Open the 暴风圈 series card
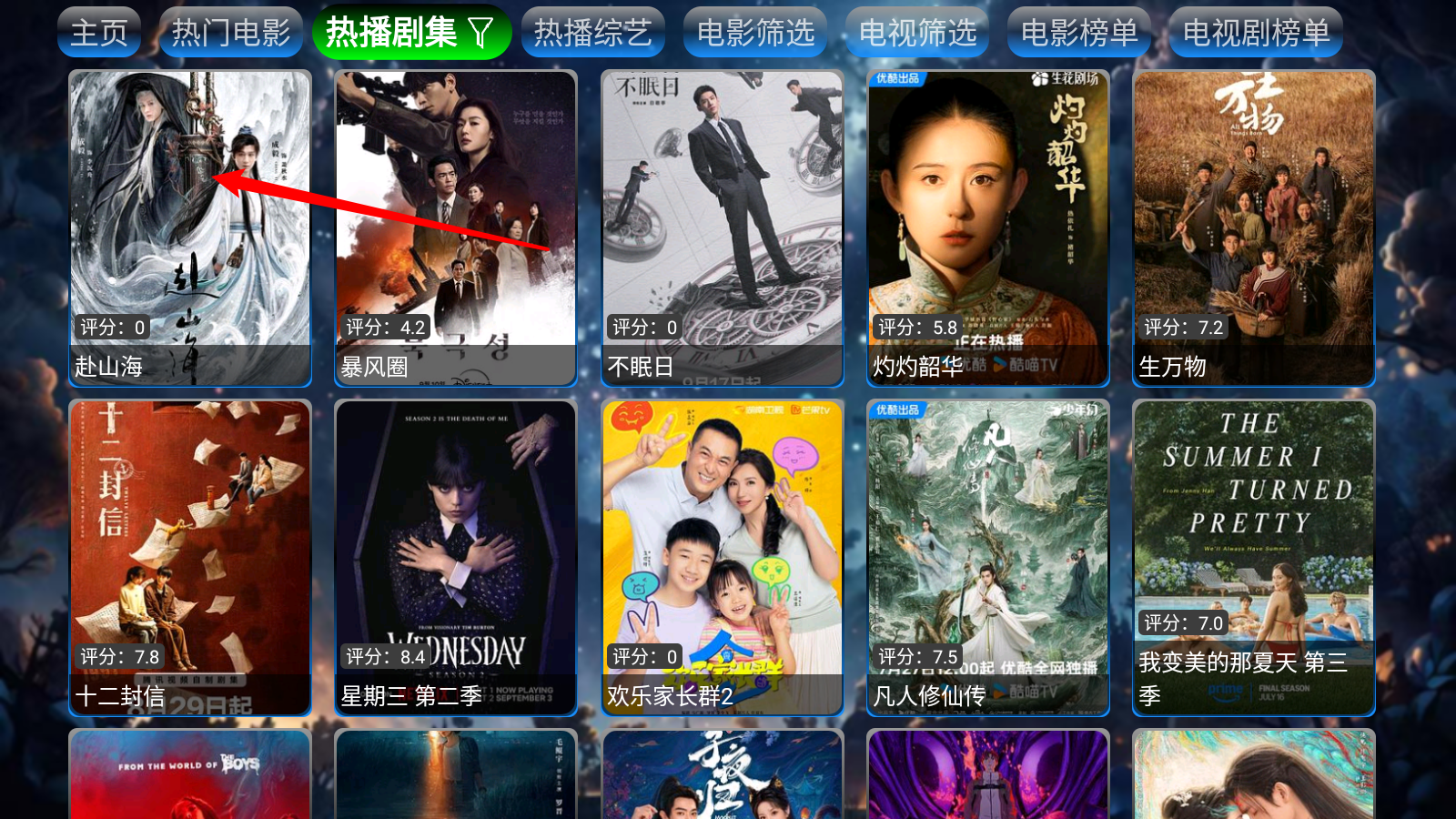 coord(456,227)
